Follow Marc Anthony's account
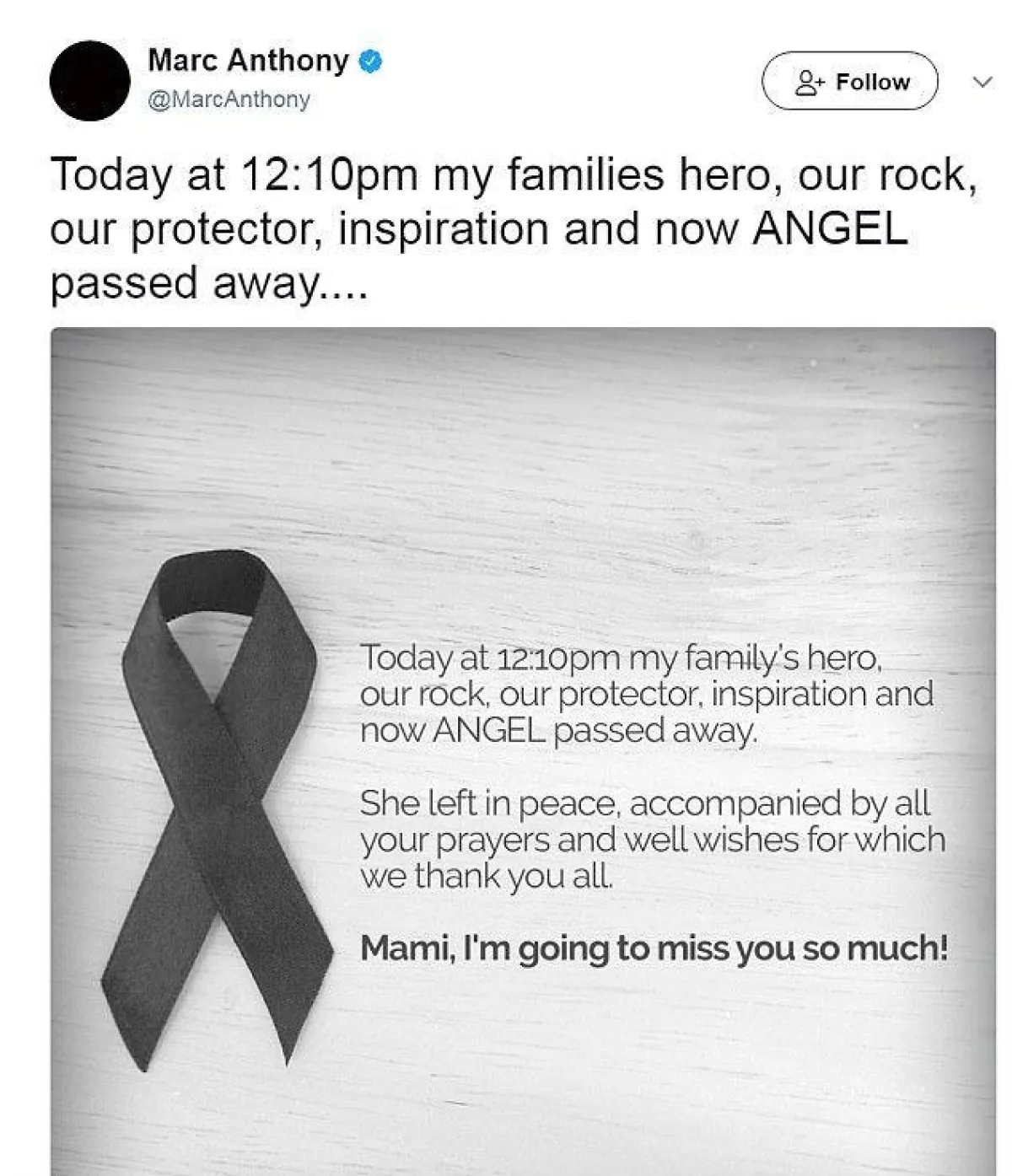The height and width of the screenshot is (1176, 1012). (x=849, y=82)
